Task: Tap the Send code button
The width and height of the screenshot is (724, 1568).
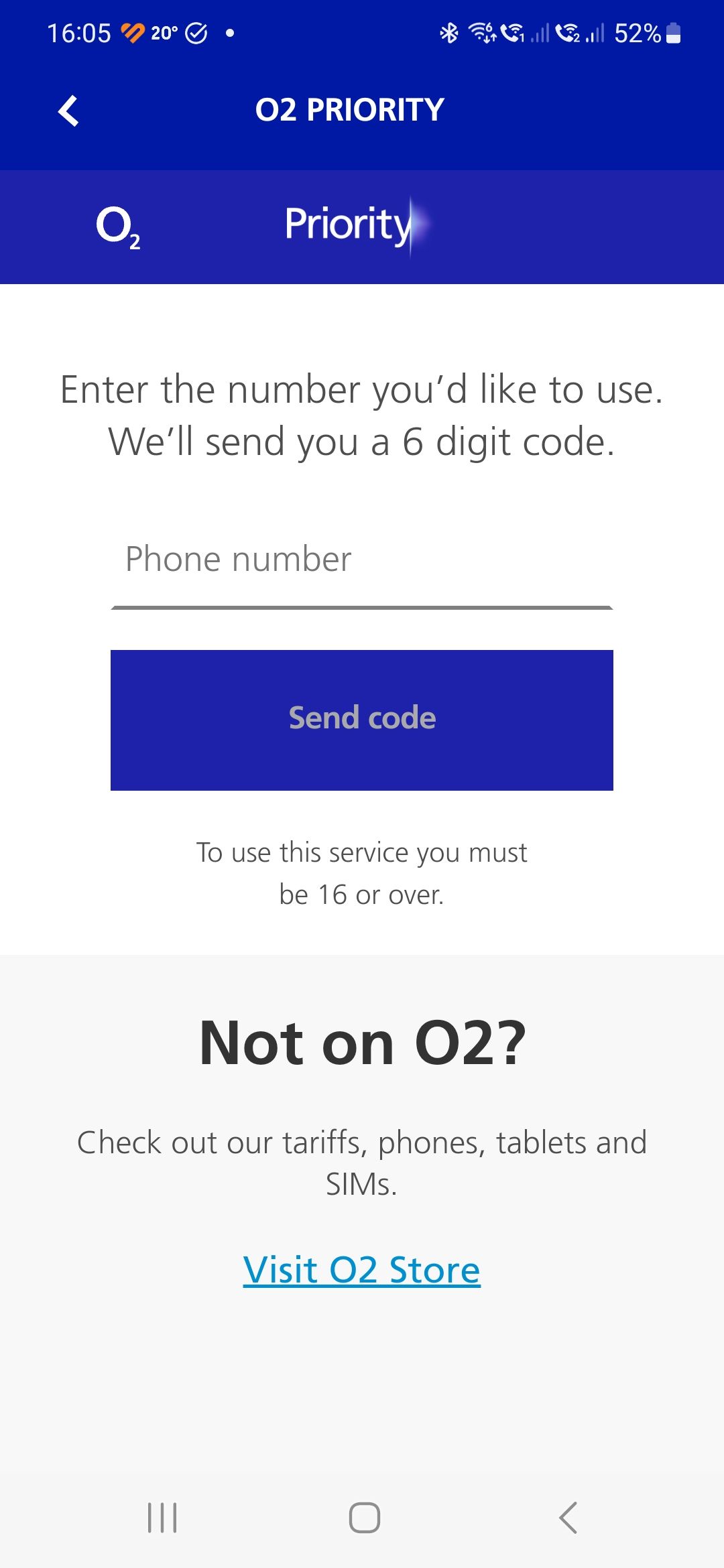Action: click(362, 720)
